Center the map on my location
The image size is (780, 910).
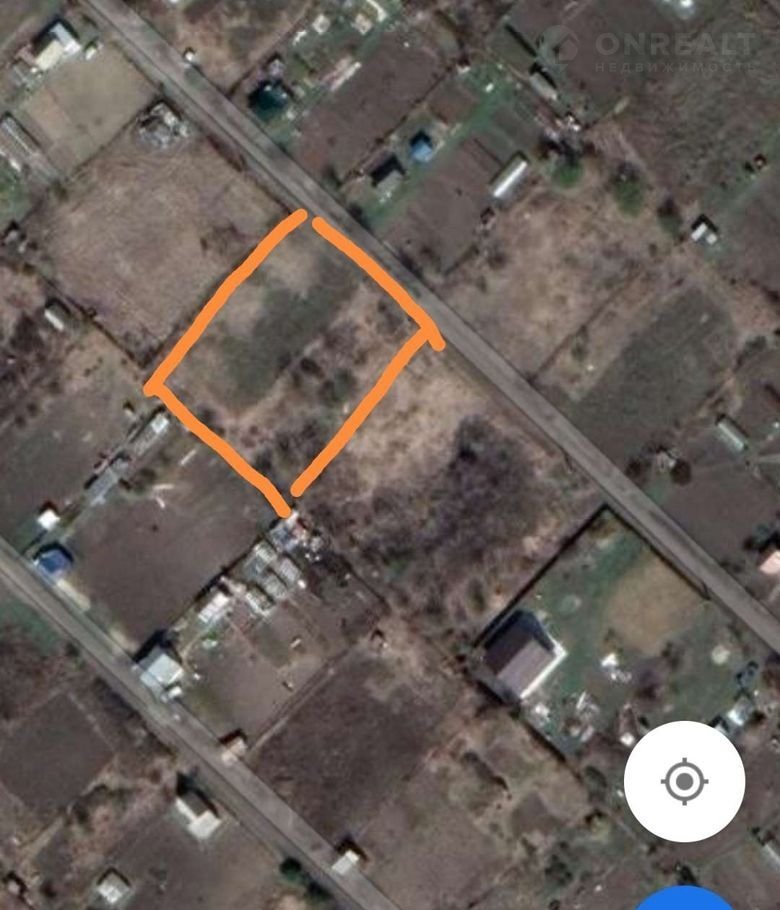[x=684, y=780]
